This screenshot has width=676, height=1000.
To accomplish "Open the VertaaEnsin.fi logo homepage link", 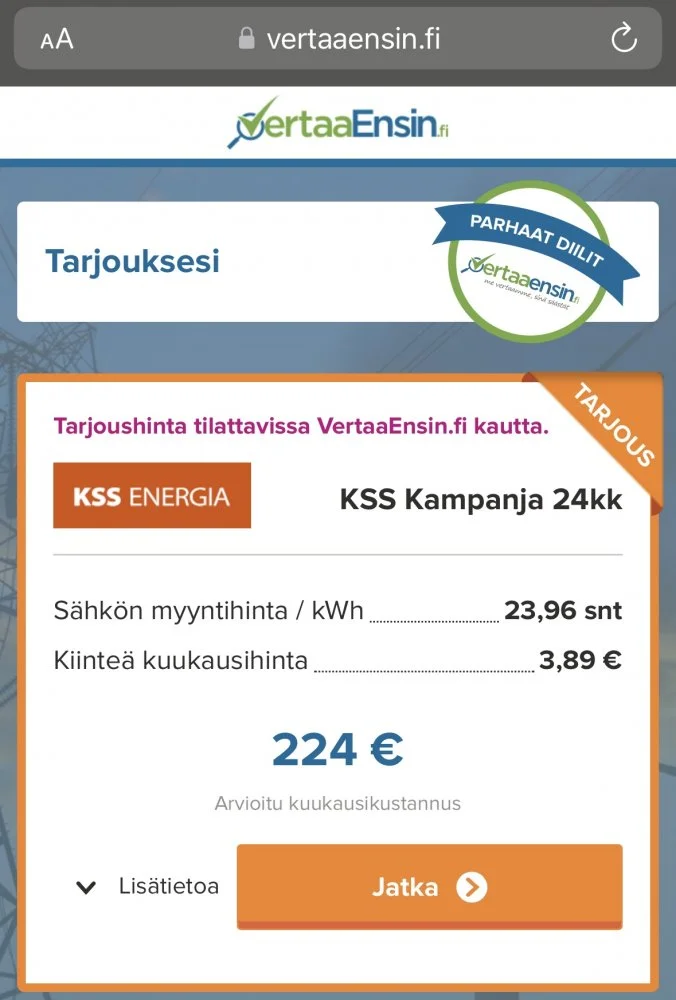I will tap(338, 122).
